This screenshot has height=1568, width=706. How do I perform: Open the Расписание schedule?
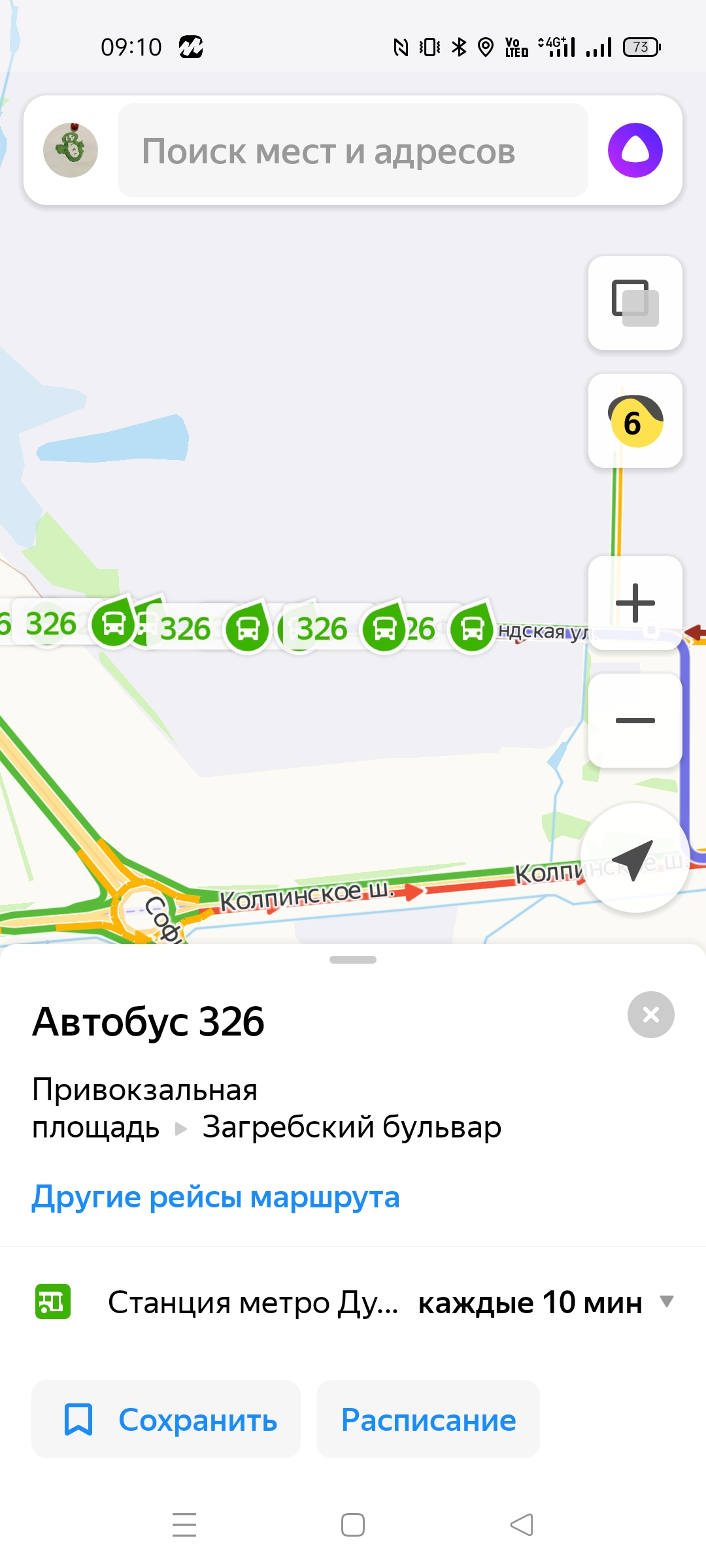[428, 1420]
